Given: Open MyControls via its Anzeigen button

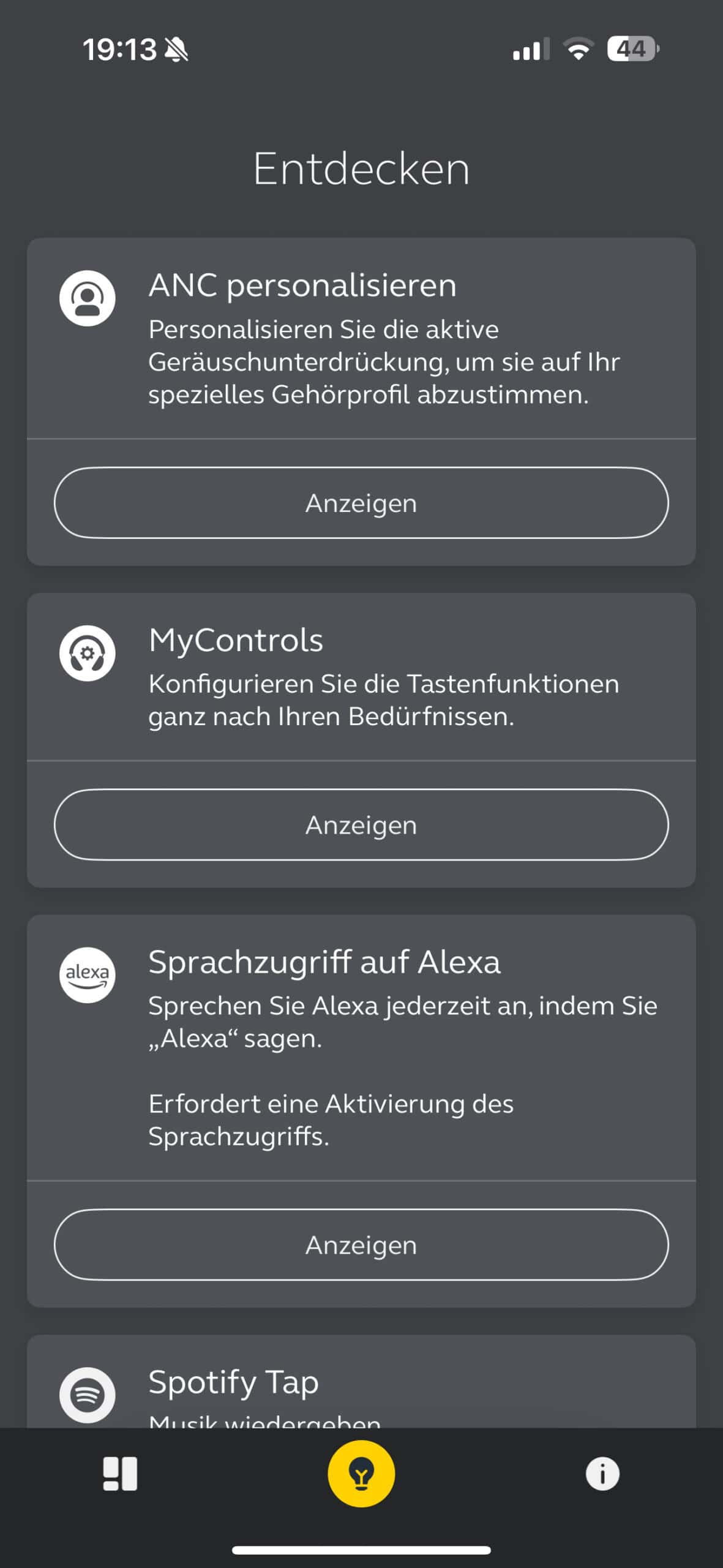Looking at the screenshot, I should [x=361, y=824].
